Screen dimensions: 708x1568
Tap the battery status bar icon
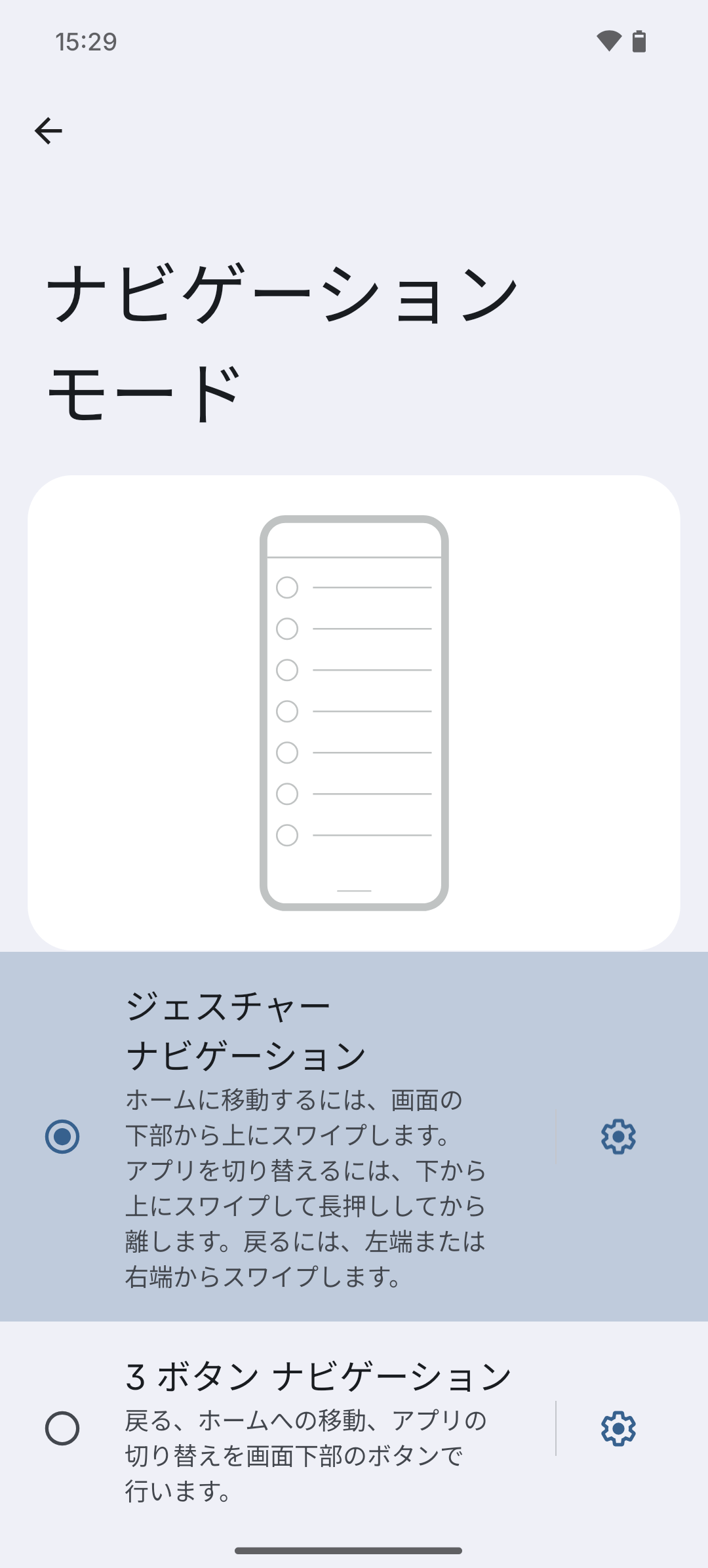639,41
